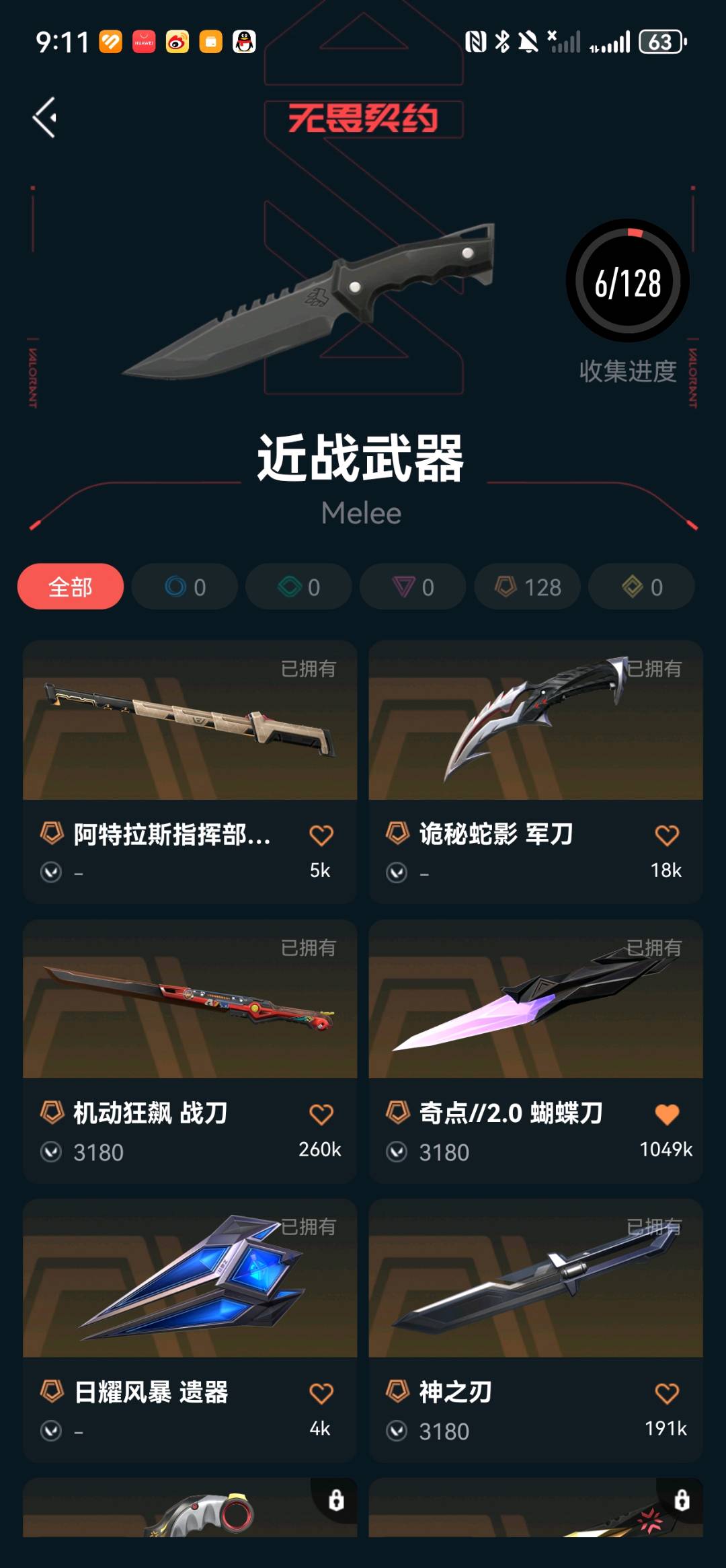Open the 诡秘蛇影 军刀 skin card
The width and height of the screenshot is (726, 1568).
click(x=536, y=772)
